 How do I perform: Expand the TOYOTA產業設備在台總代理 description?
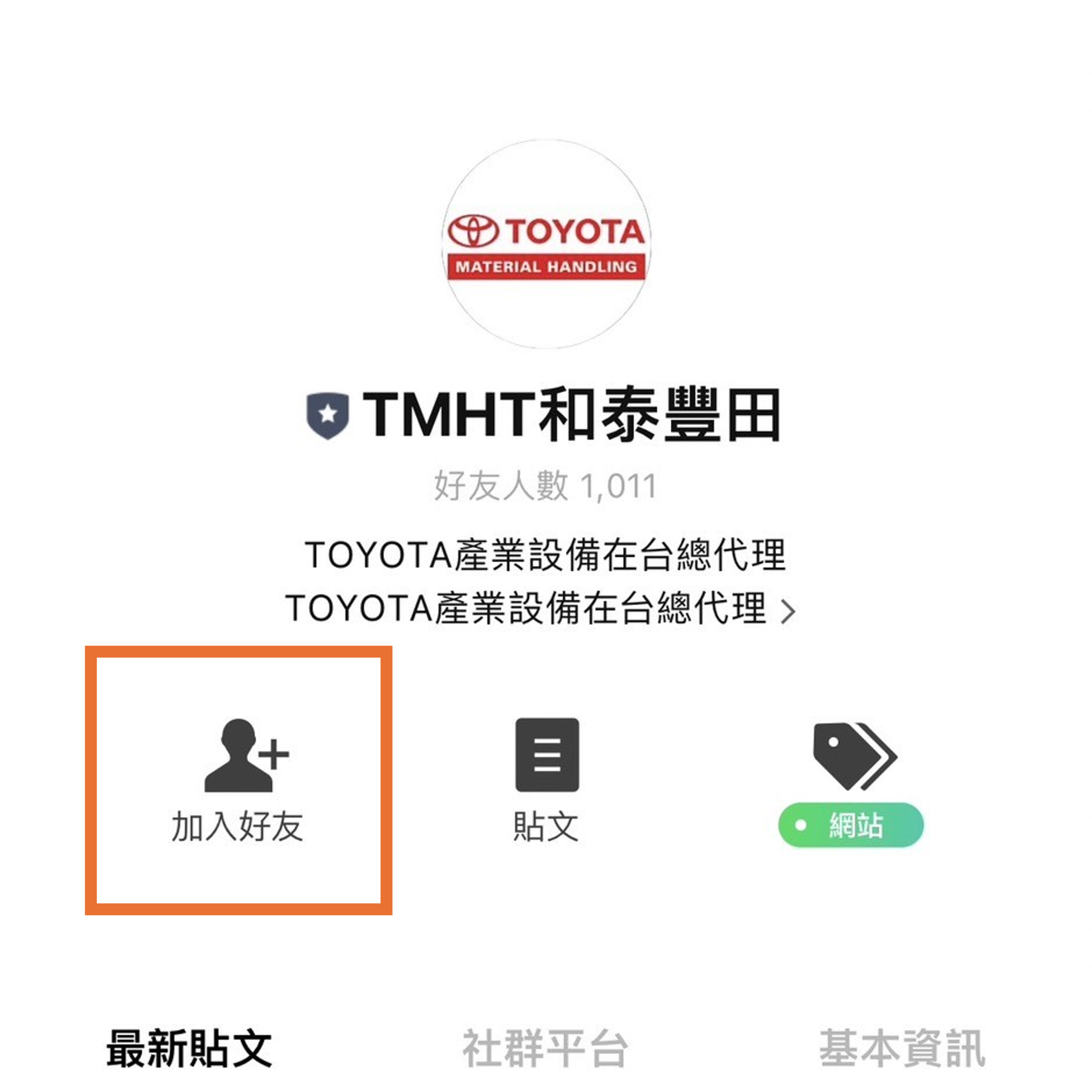click(788, 611)
